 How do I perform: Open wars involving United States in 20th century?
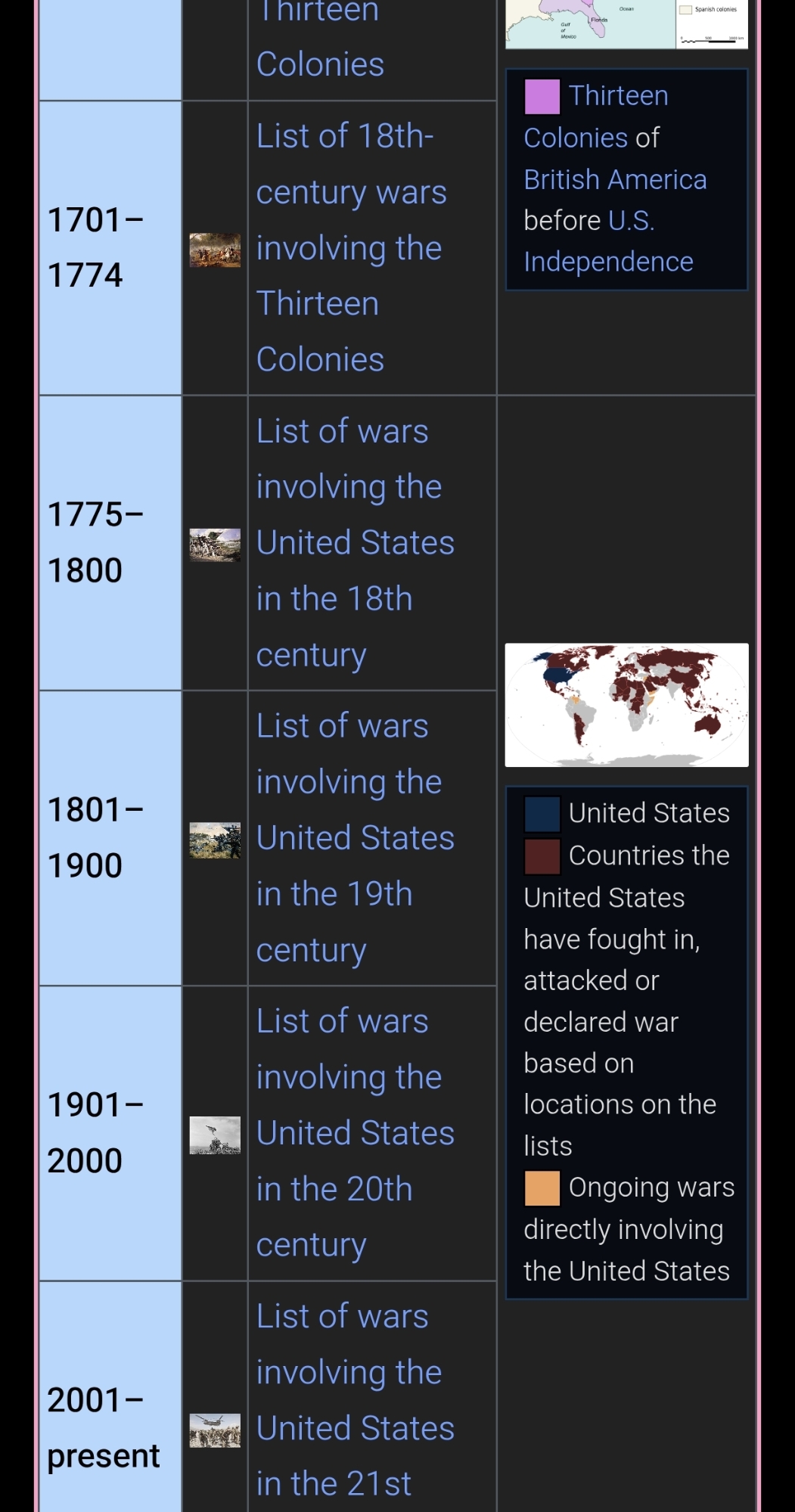(x=355, y=1133)
